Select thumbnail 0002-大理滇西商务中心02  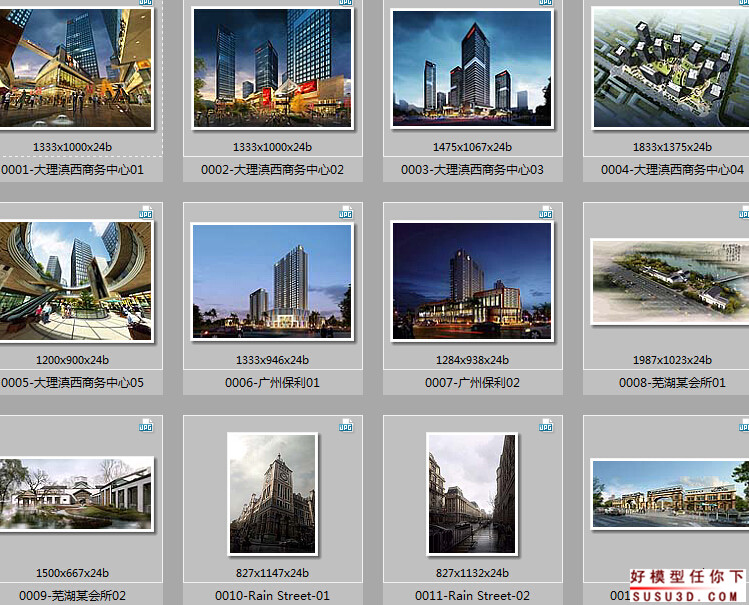point(272,67)
